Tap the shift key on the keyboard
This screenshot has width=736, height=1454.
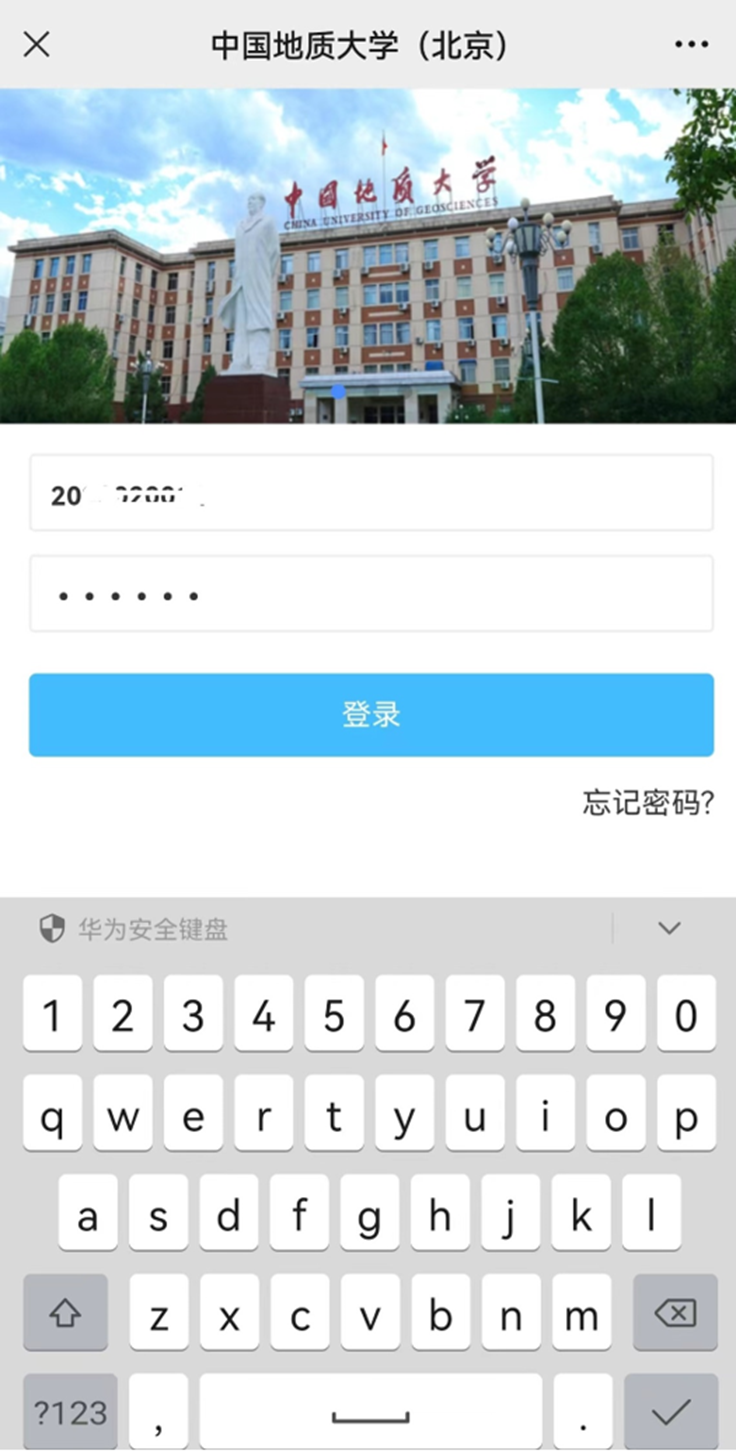point(65,1313)
